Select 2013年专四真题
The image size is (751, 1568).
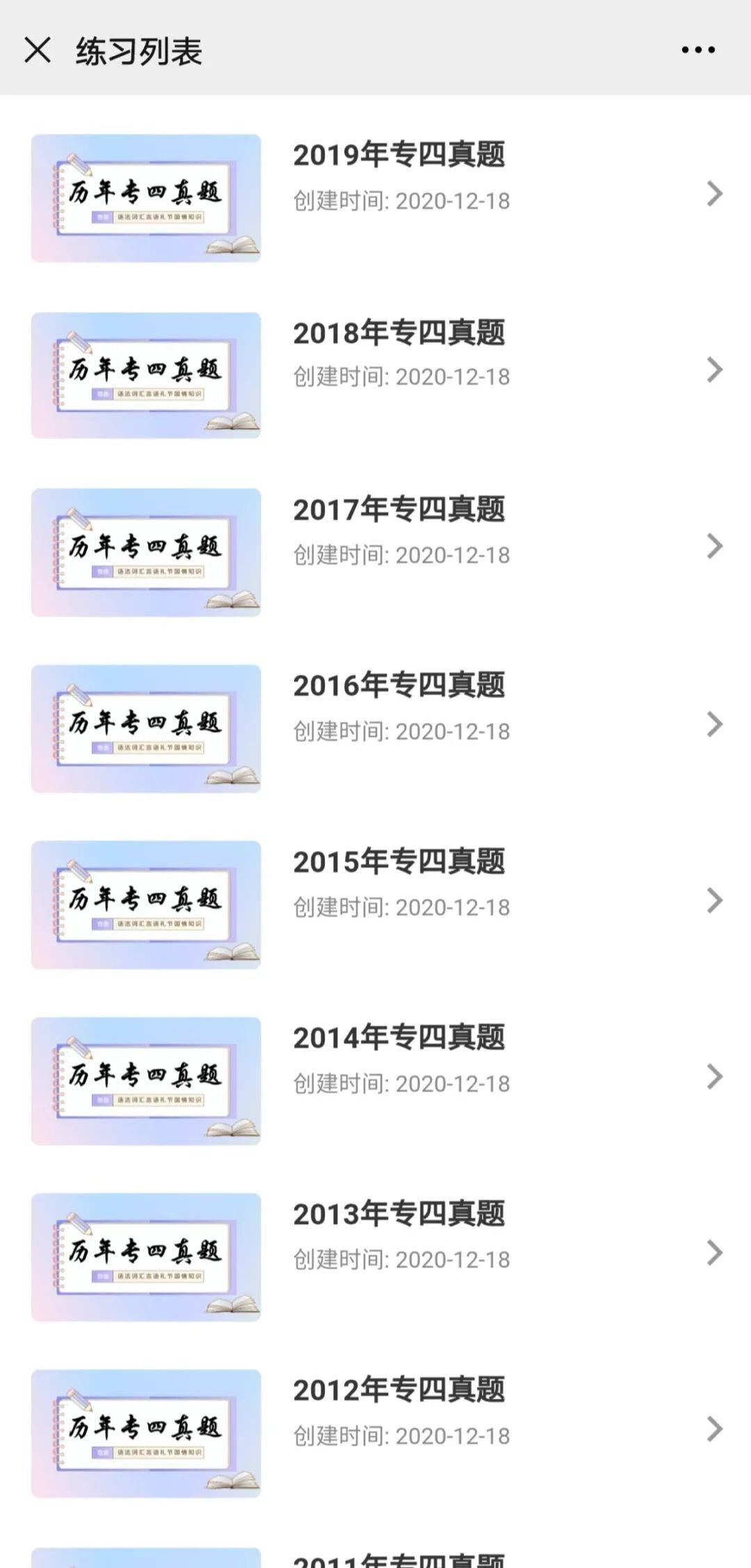(x=375, y=1256)
